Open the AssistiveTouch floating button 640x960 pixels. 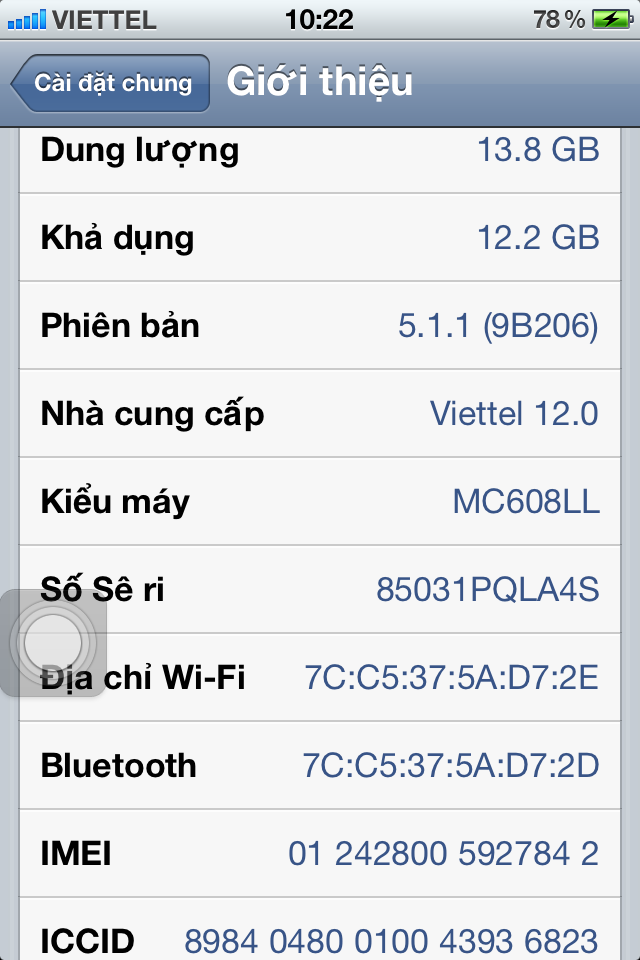(x=53, y=643)
